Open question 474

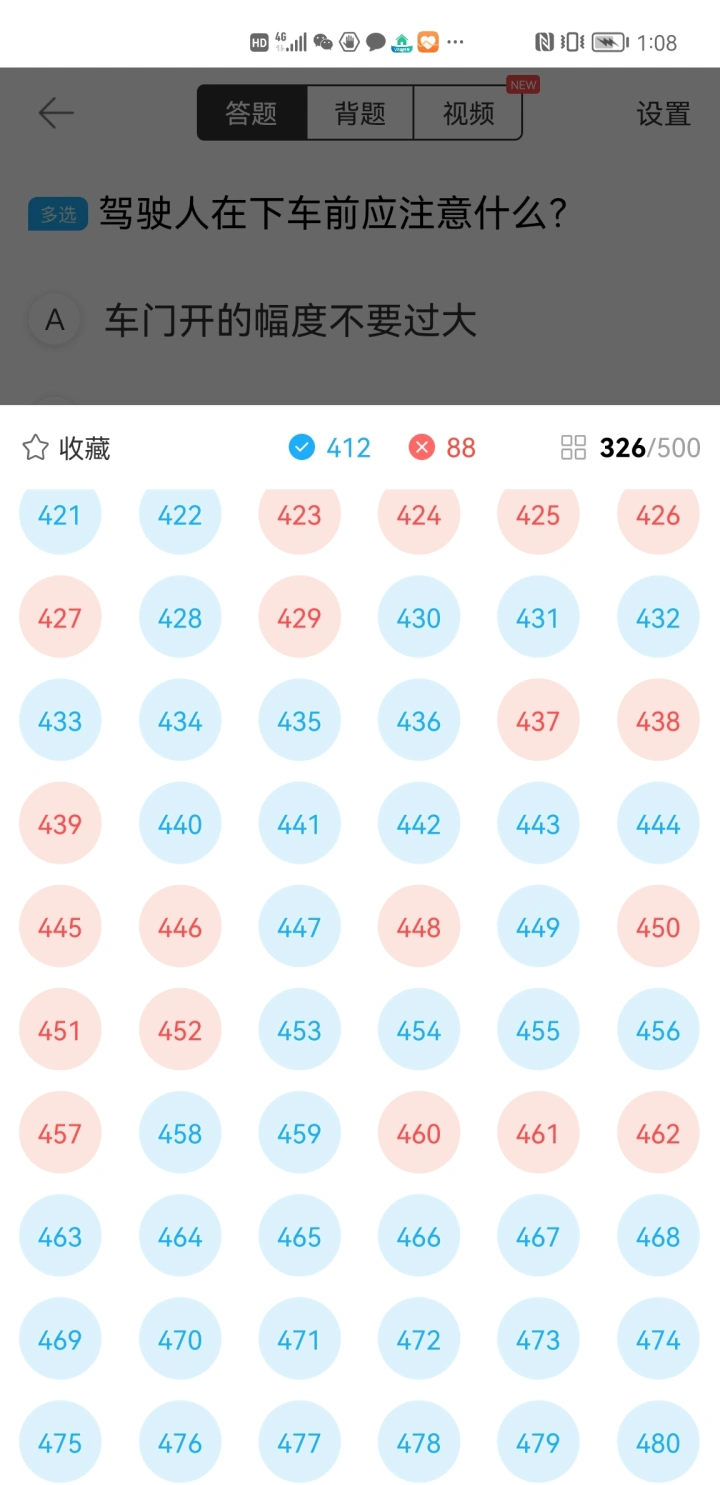[x=658, y=1339]
